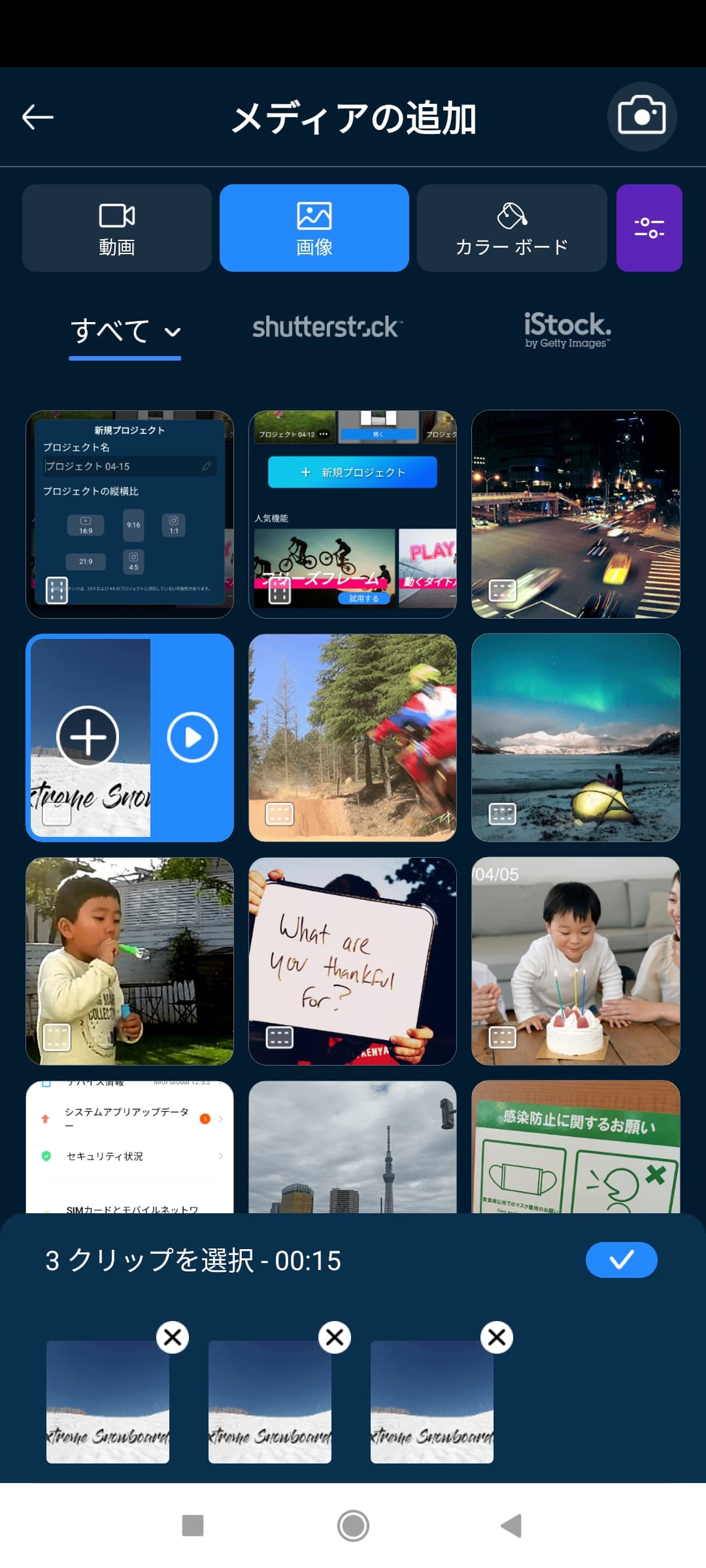Switch to the iStock source
Viewport: 706px width, 1568px height.
pyautogui.click(x=567, y=330)
